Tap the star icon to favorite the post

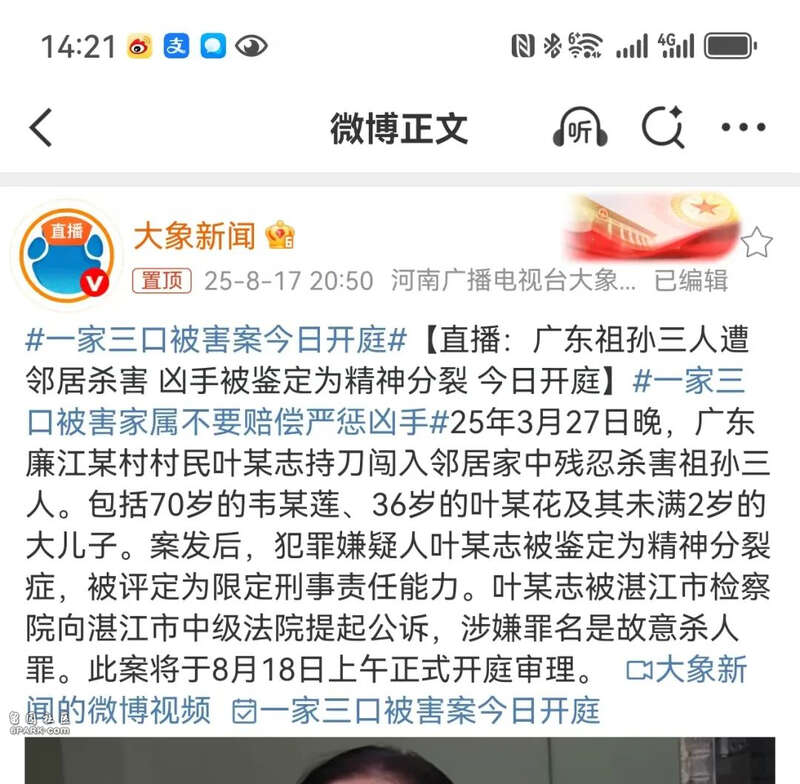point(757,242)
